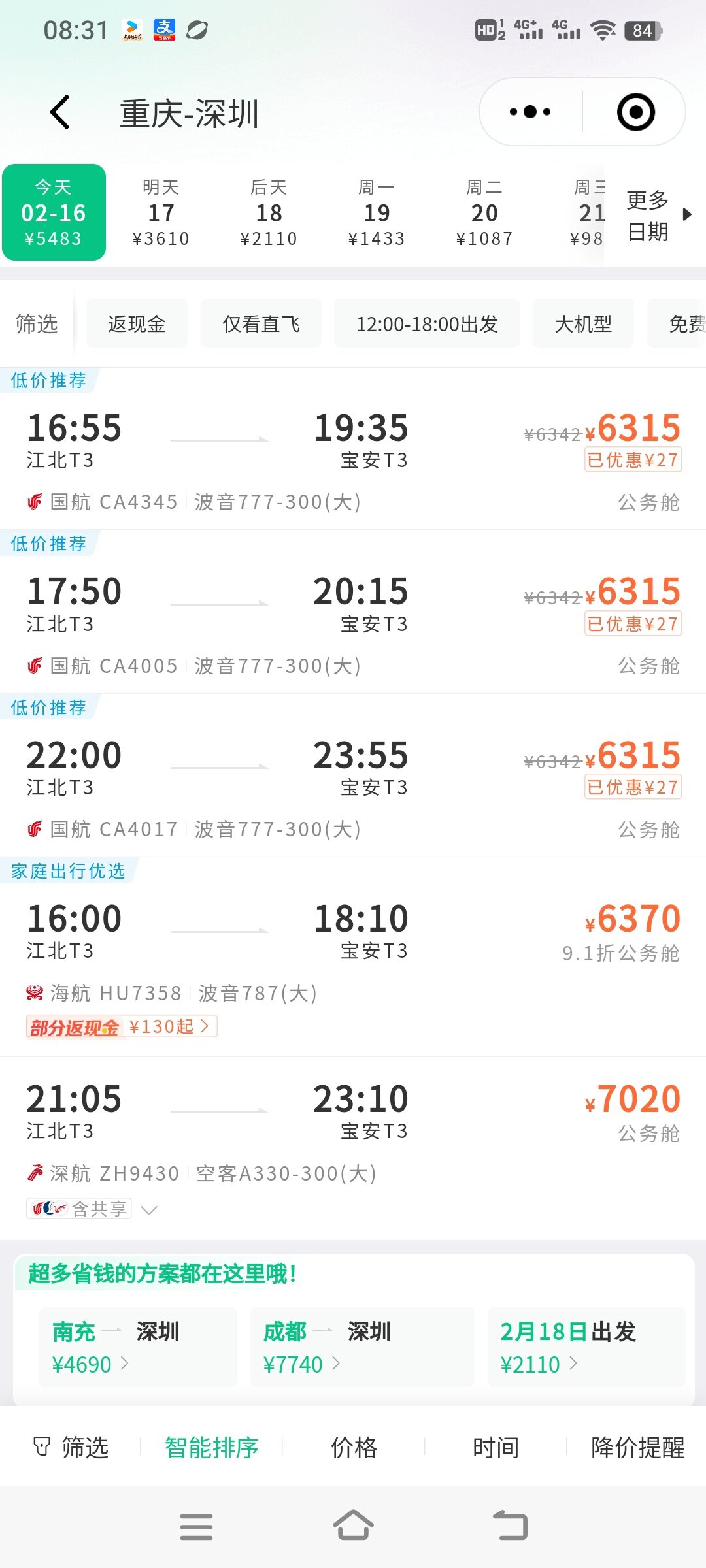Sort the flight list by 时间
This screenshot has width=706, height=1568.
(496, 1448)
